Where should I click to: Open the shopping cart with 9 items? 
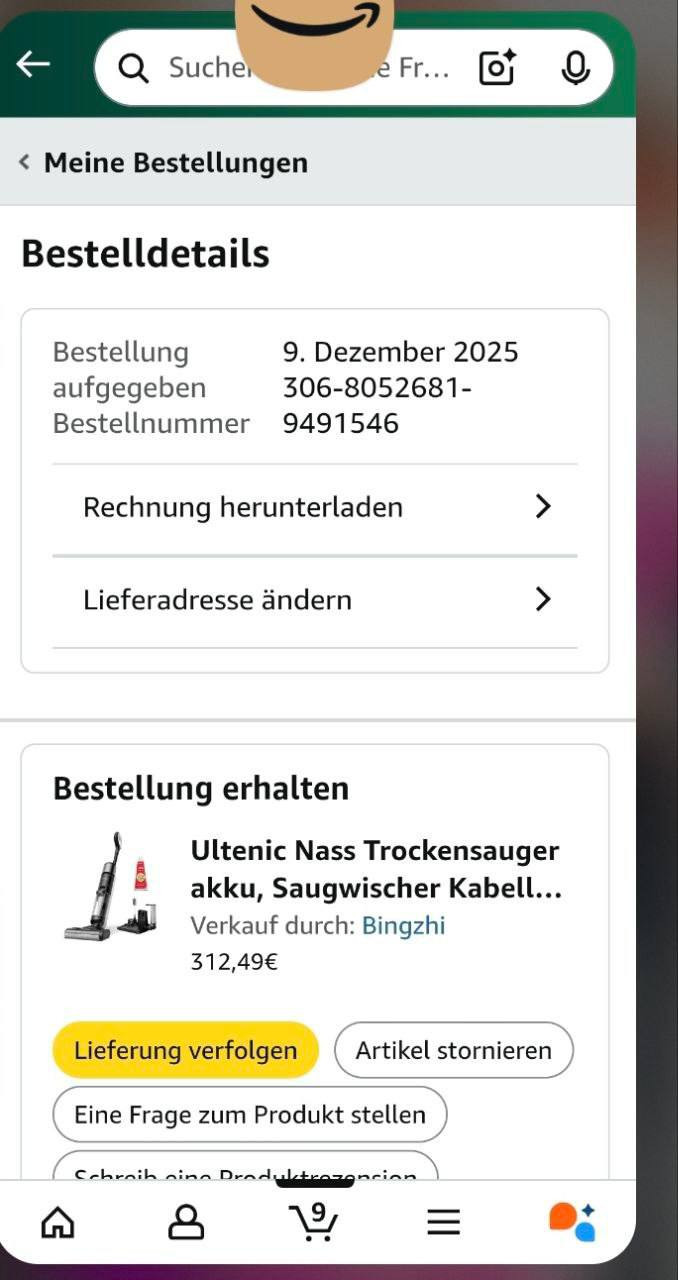314,1221
